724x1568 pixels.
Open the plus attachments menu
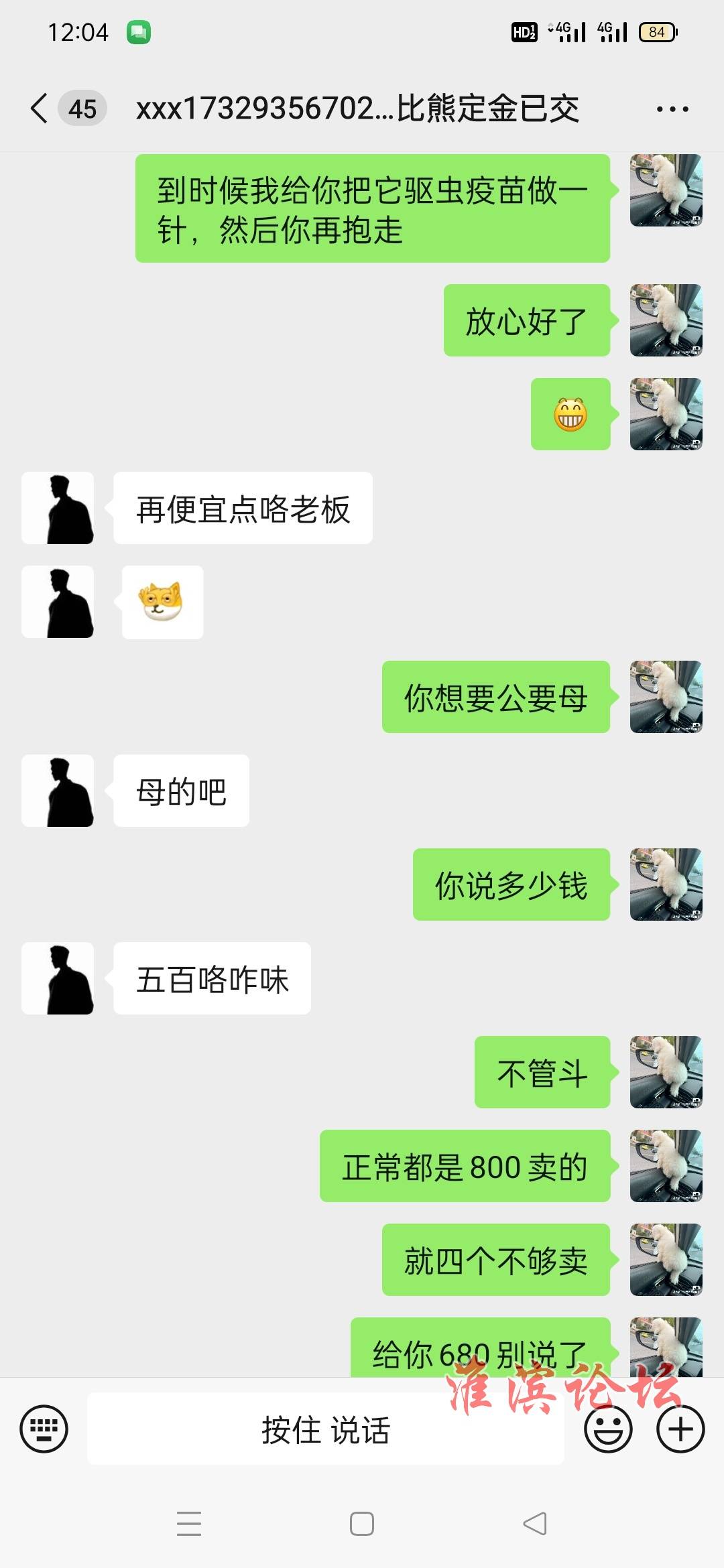(680, 1429)
